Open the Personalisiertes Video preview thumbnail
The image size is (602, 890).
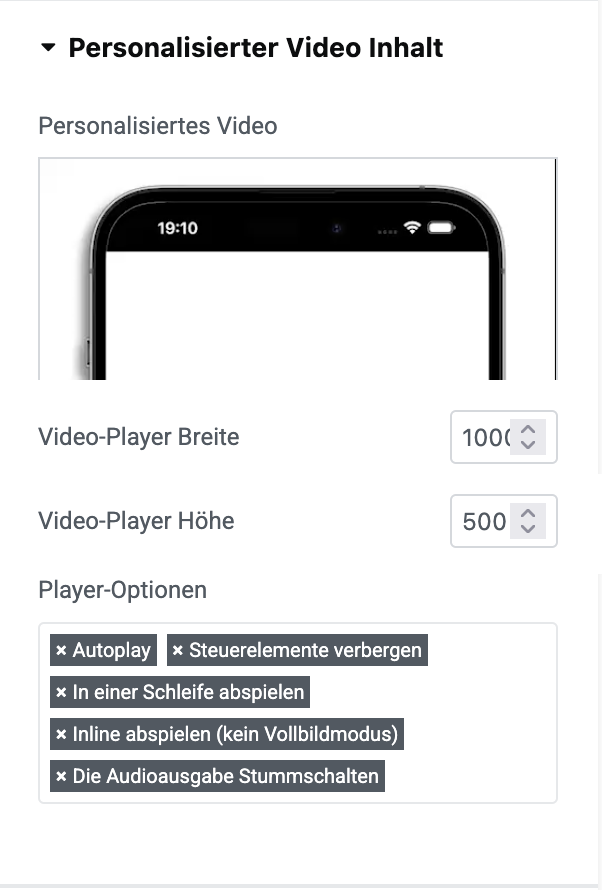[297, 268]
